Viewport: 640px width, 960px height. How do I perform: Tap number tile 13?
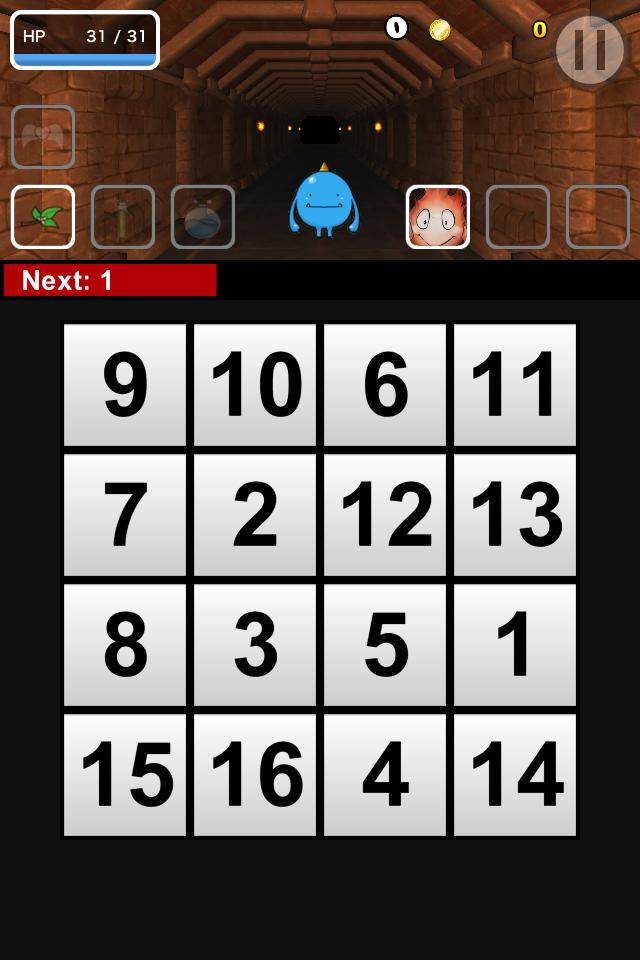click(x=515, y=515)
